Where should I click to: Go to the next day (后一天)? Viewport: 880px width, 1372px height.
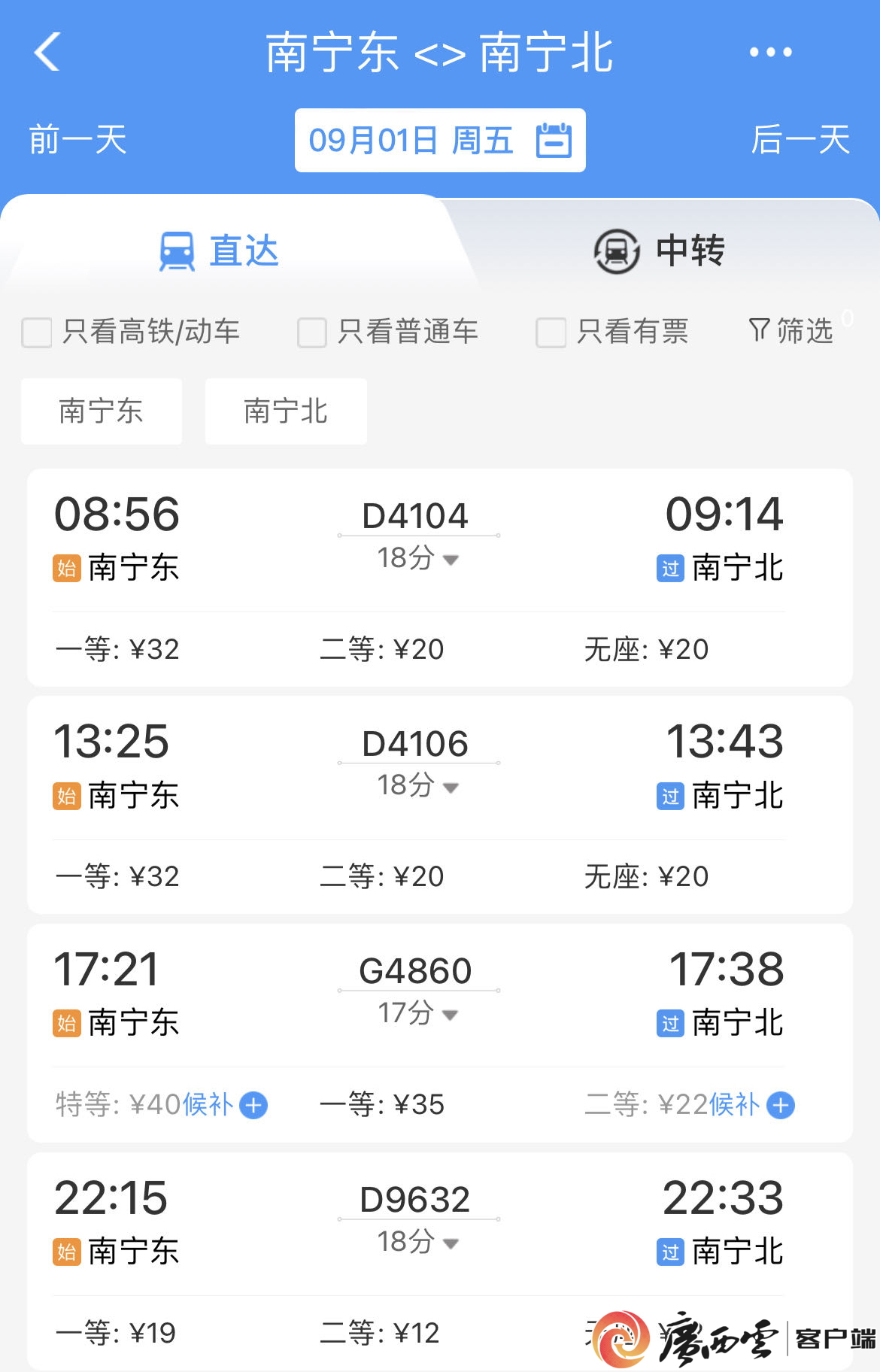pos(800,141)
